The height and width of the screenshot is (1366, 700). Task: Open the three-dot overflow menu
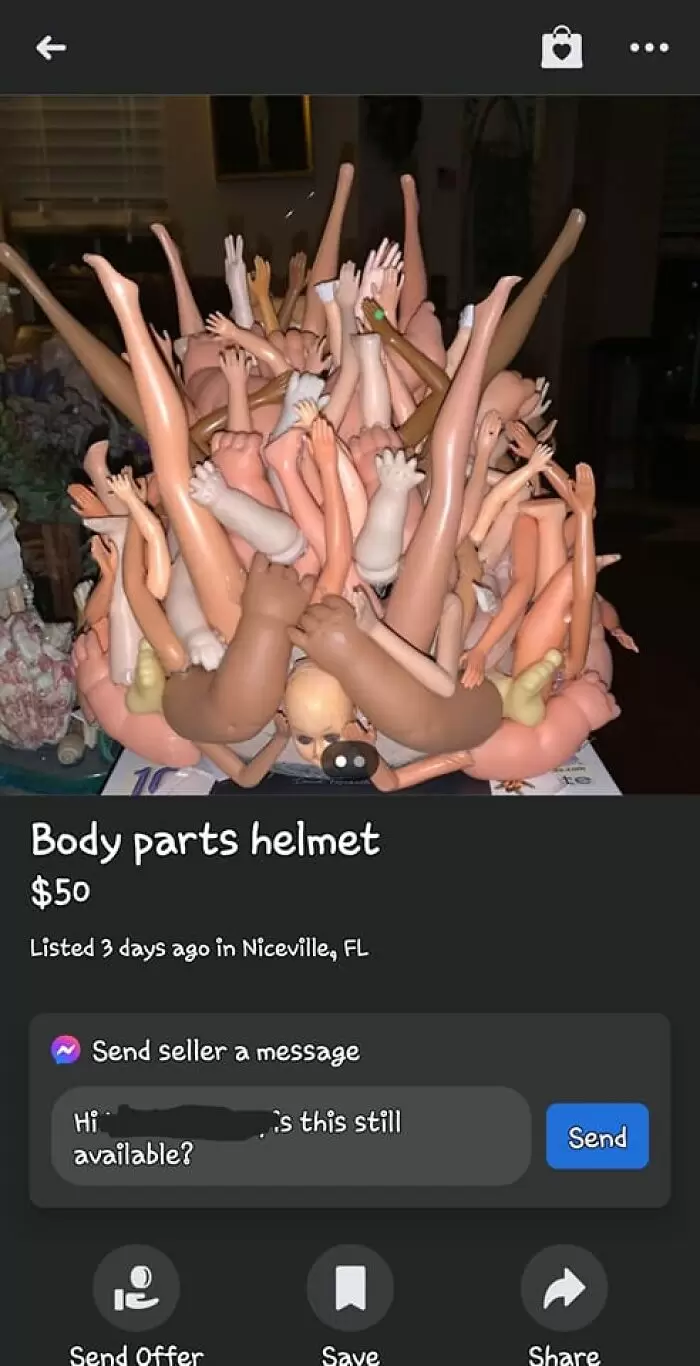[x=649, y=47]
